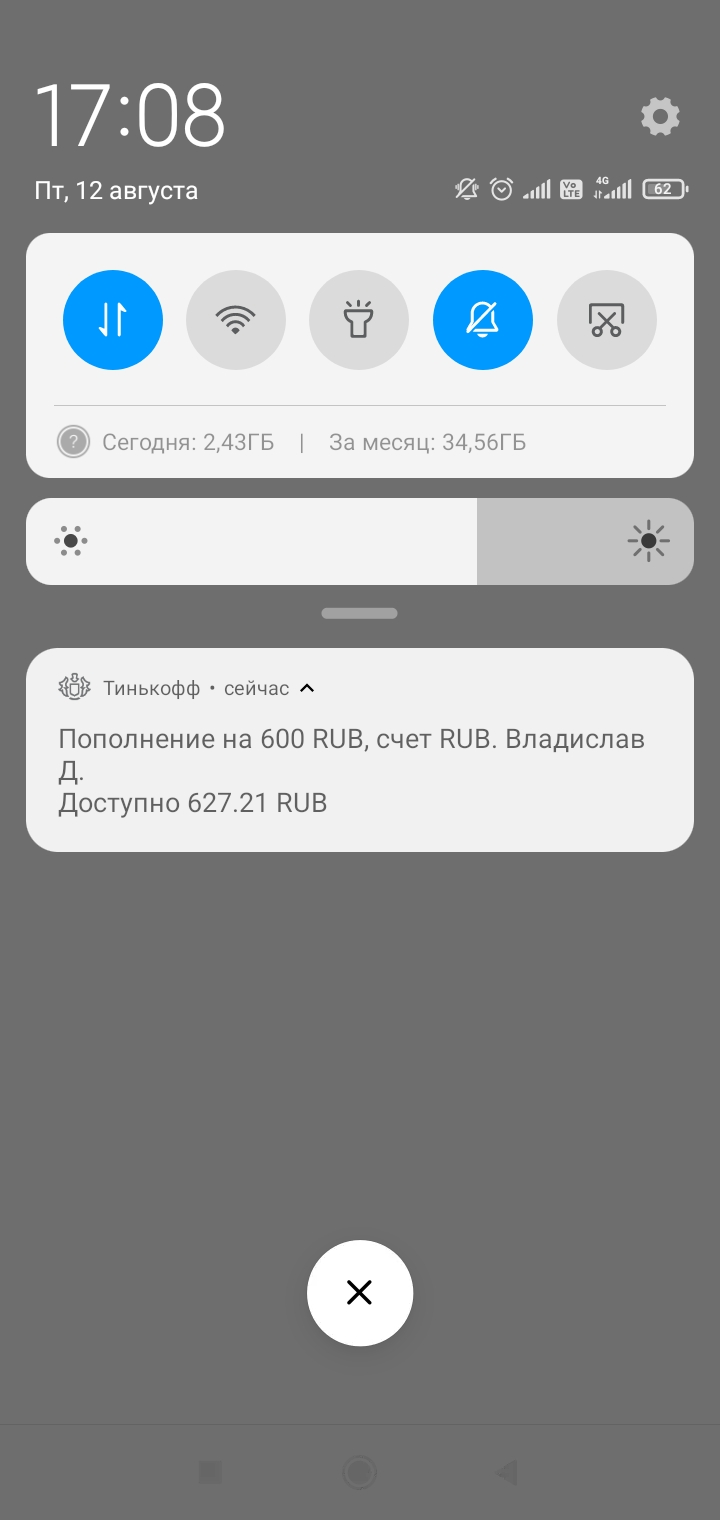This screenshot has width=720, height=1520.
Task: Disable the silent mode bell toggle
Action: [483, 320]
